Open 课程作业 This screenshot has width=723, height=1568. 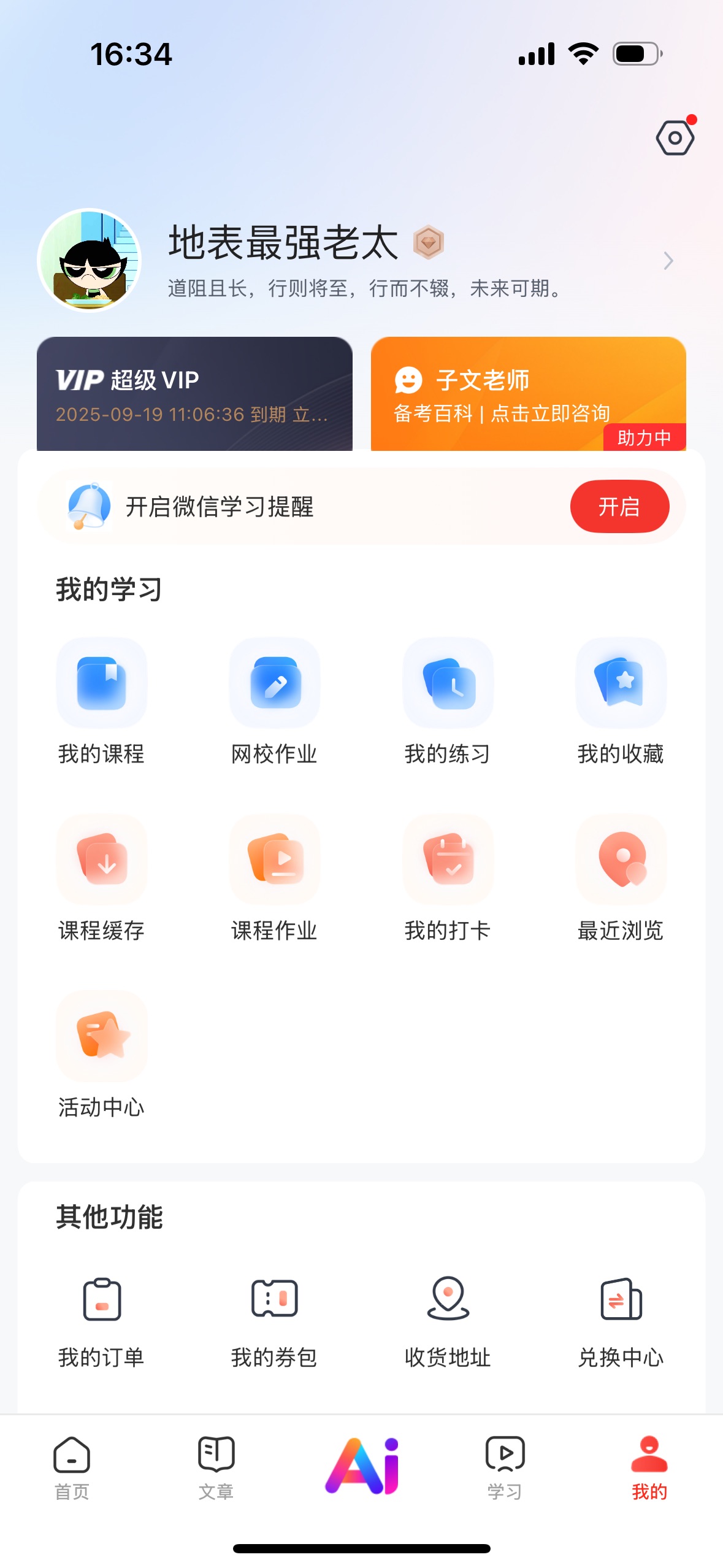pyautogui.click(x=275, y=878)
